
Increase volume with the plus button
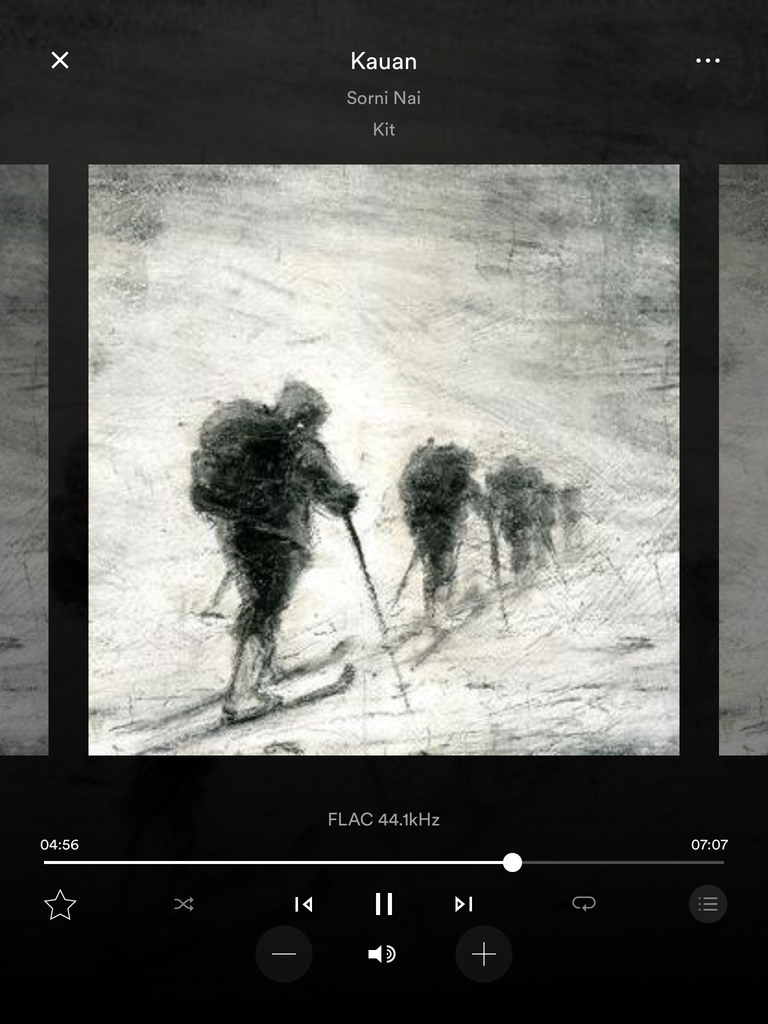[x=484, y=954]
